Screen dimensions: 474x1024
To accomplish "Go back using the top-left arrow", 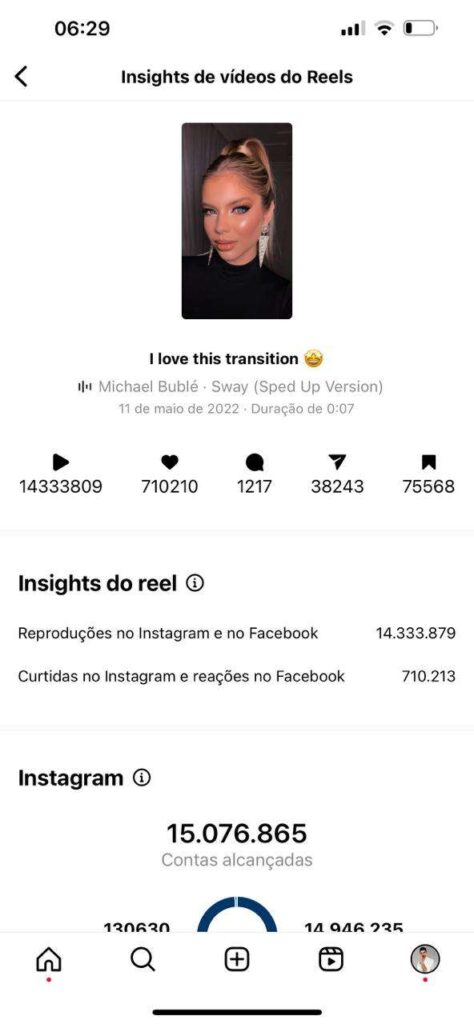I will pos(22,76).
